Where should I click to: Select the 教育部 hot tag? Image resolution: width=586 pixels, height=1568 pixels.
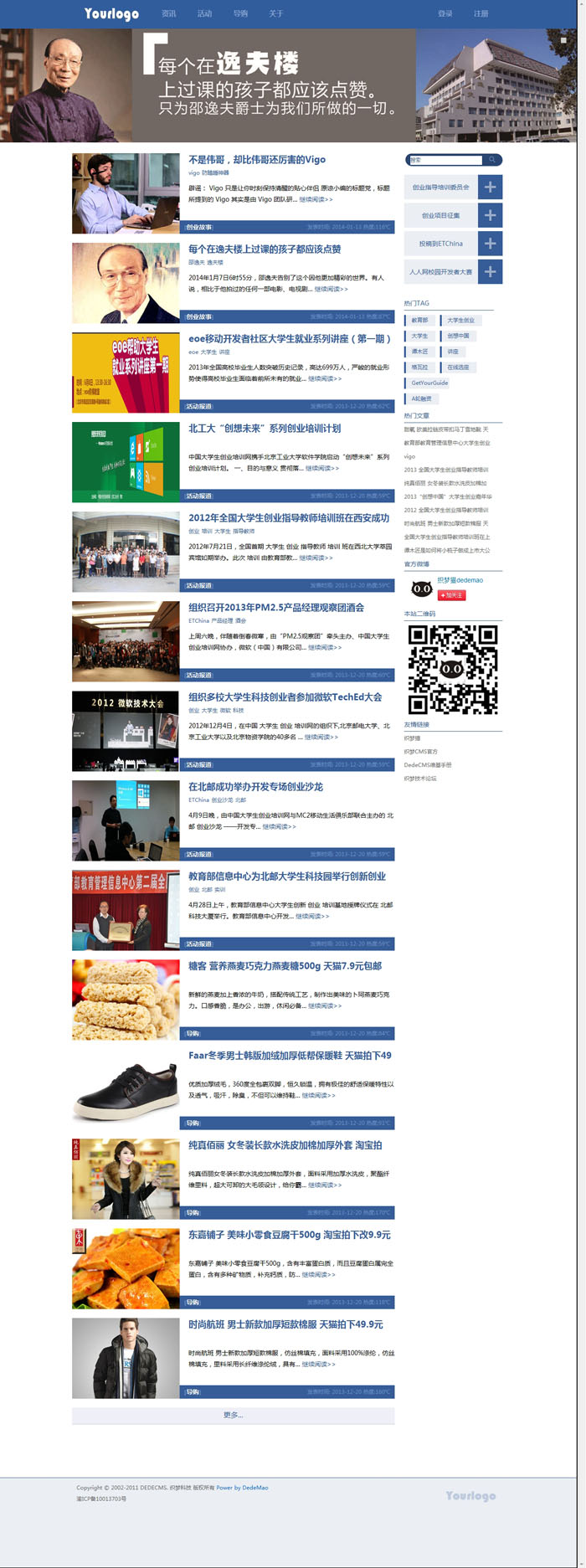[x=420, y=320]
